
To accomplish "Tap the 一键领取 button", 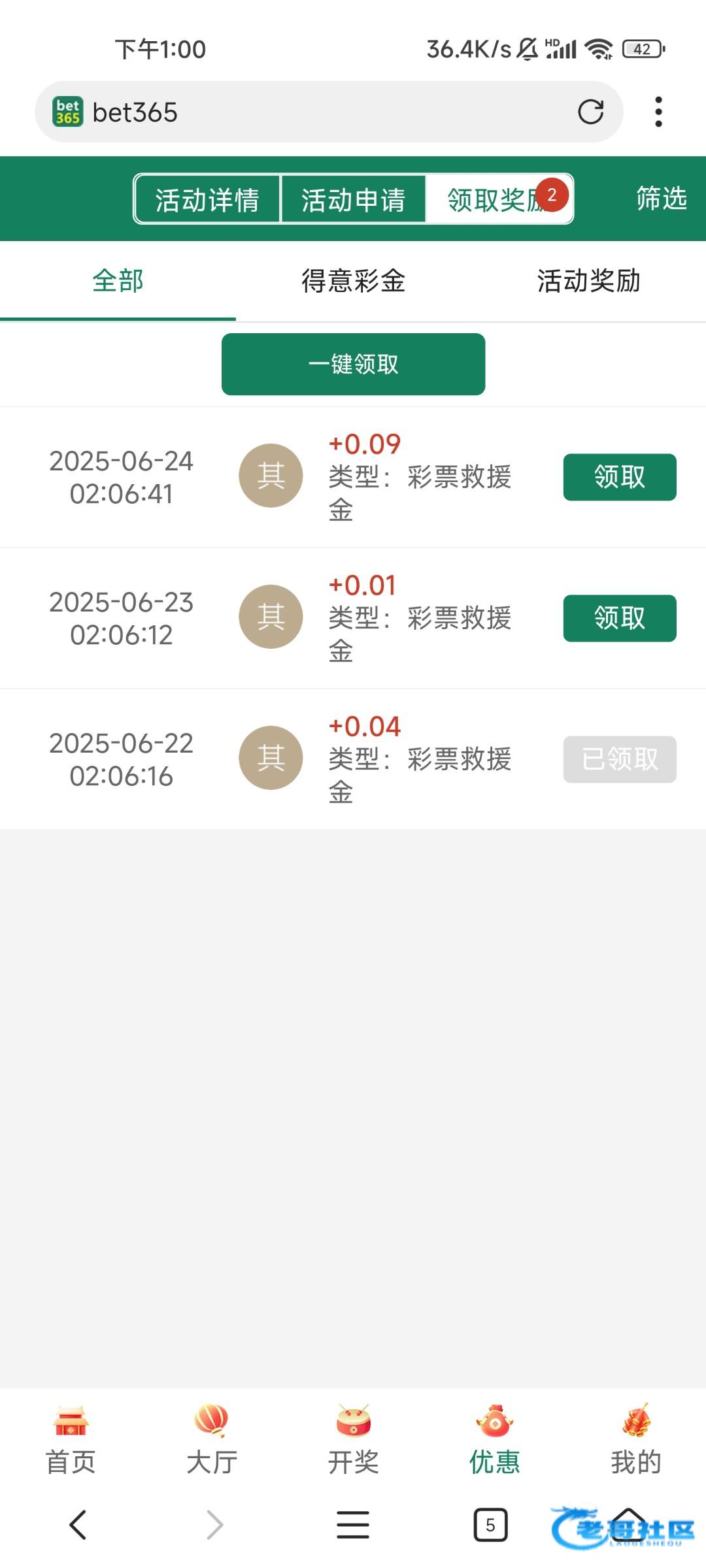I will (x=353, y=364).
